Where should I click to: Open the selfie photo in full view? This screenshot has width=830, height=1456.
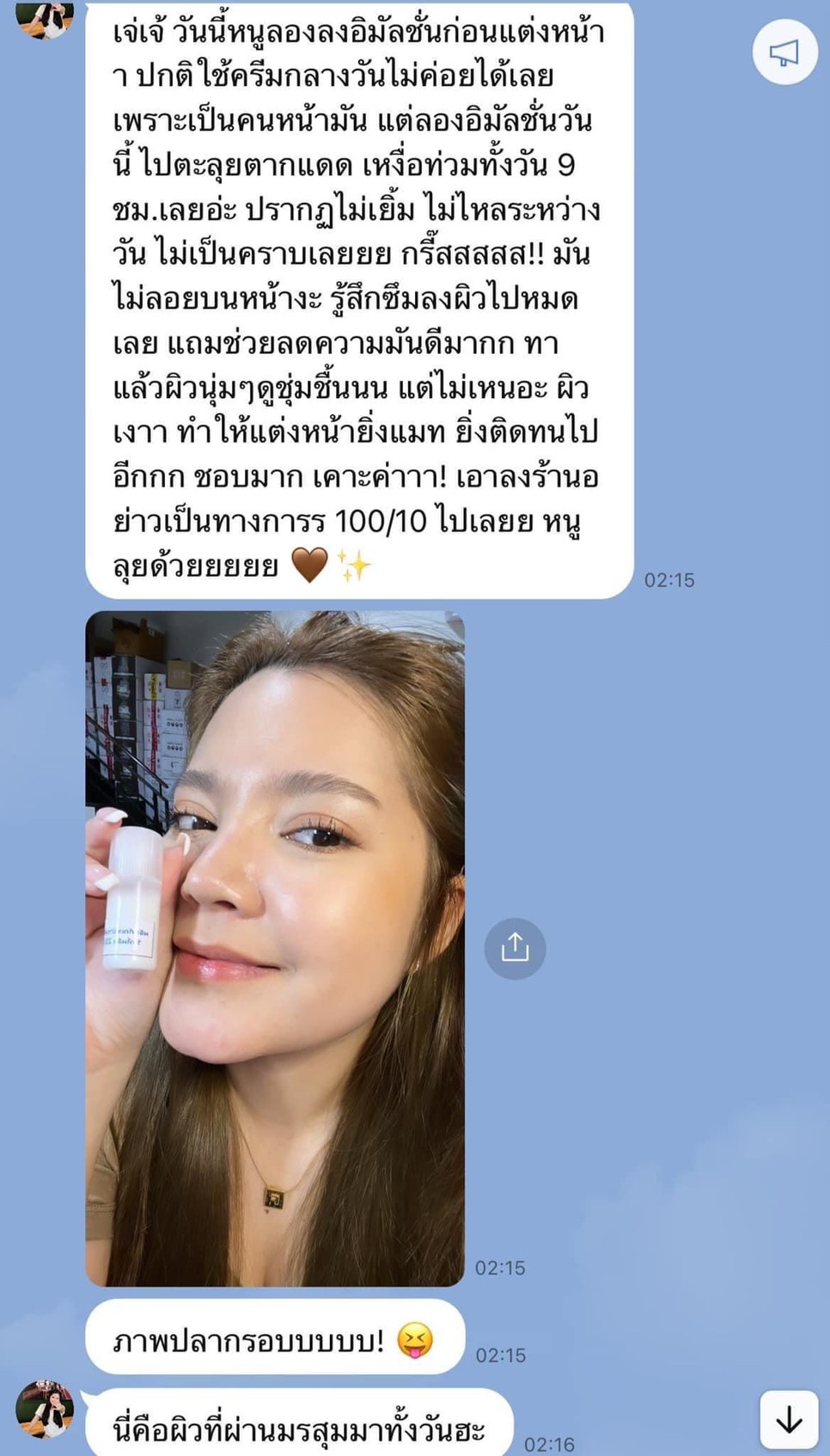pos(275,948)
